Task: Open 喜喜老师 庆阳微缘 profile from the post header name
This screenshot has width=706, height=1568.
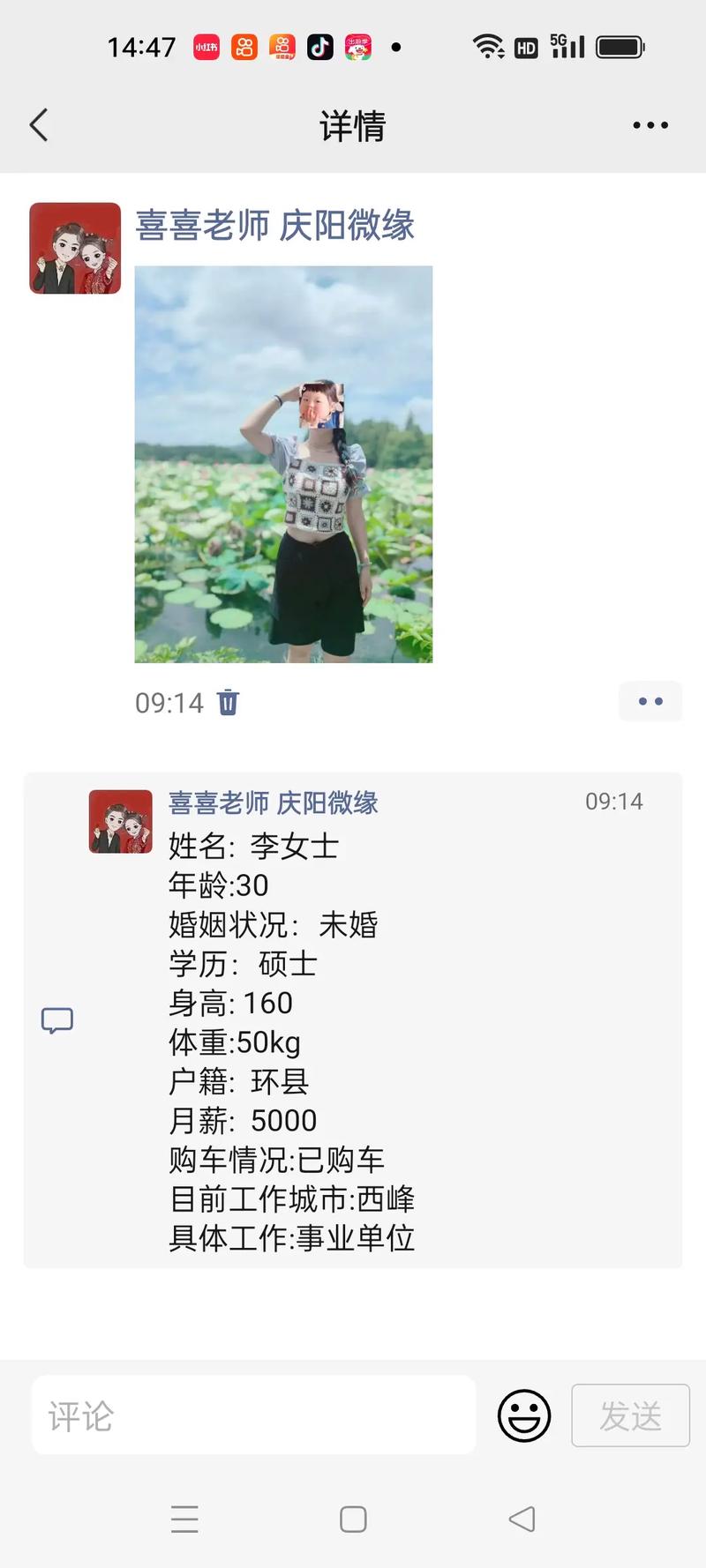Action: (274, 226)
